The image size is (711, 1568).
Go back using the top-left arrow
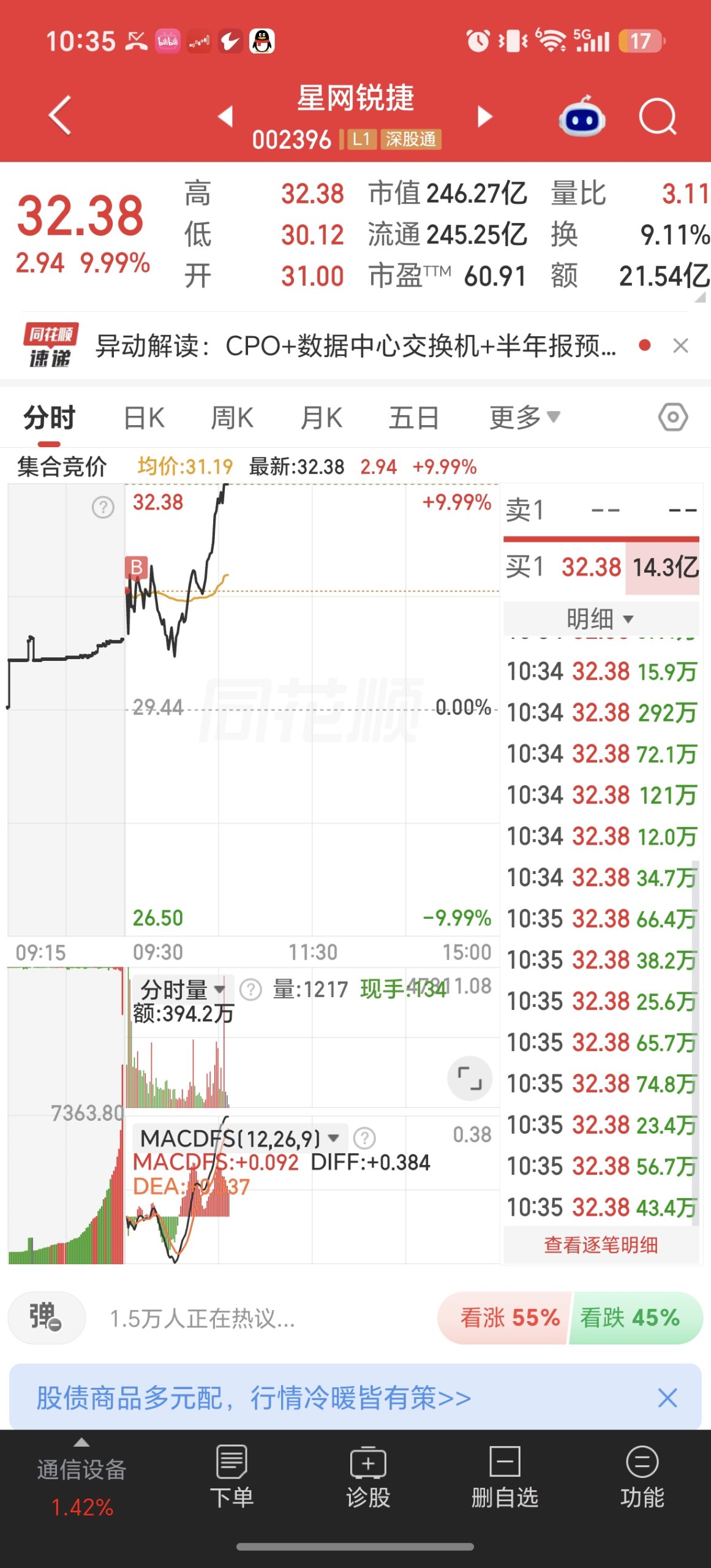(60, 115)
